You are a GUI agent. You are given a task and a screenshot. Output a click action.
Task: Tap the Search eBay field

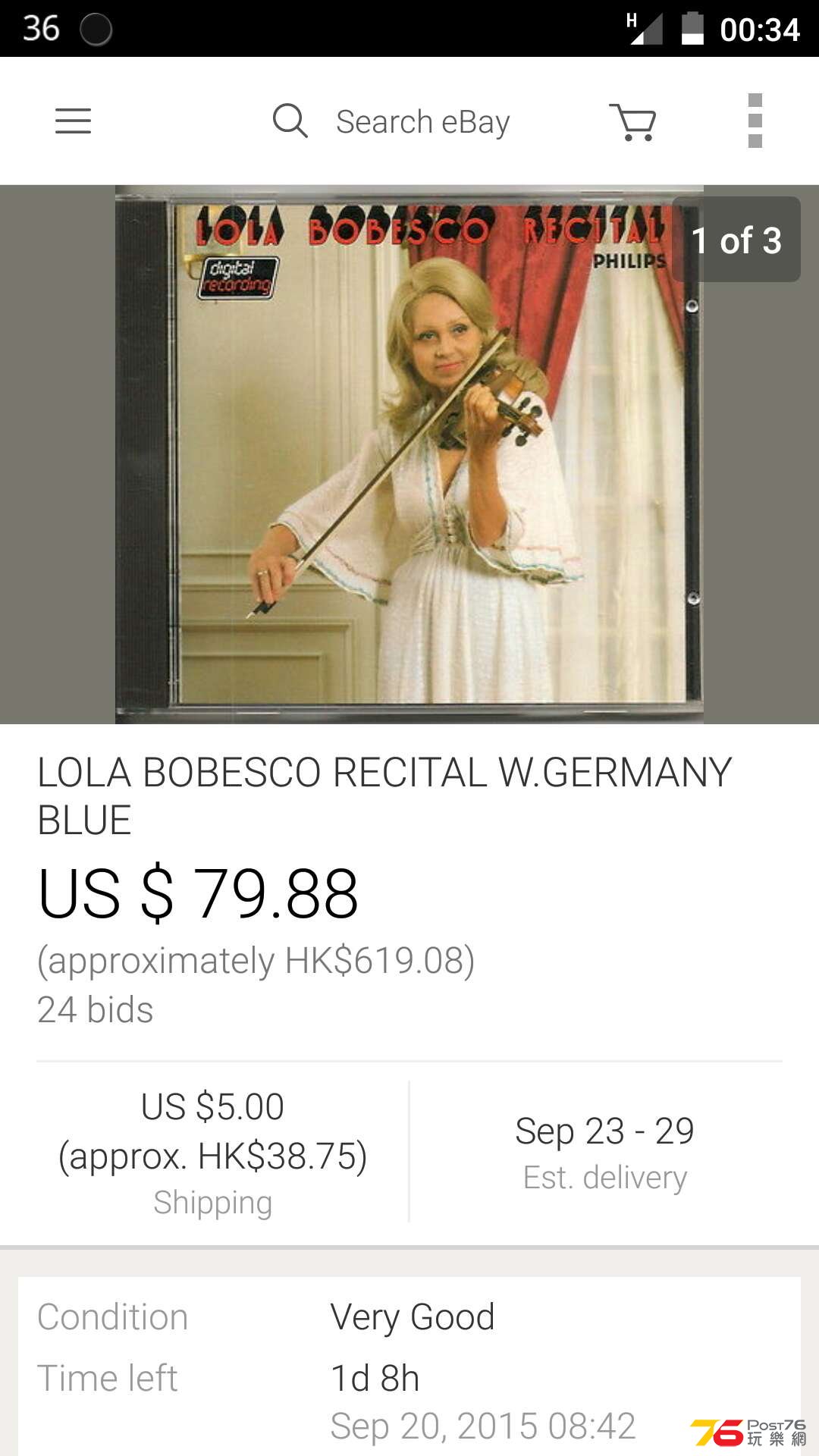point(422,121)
